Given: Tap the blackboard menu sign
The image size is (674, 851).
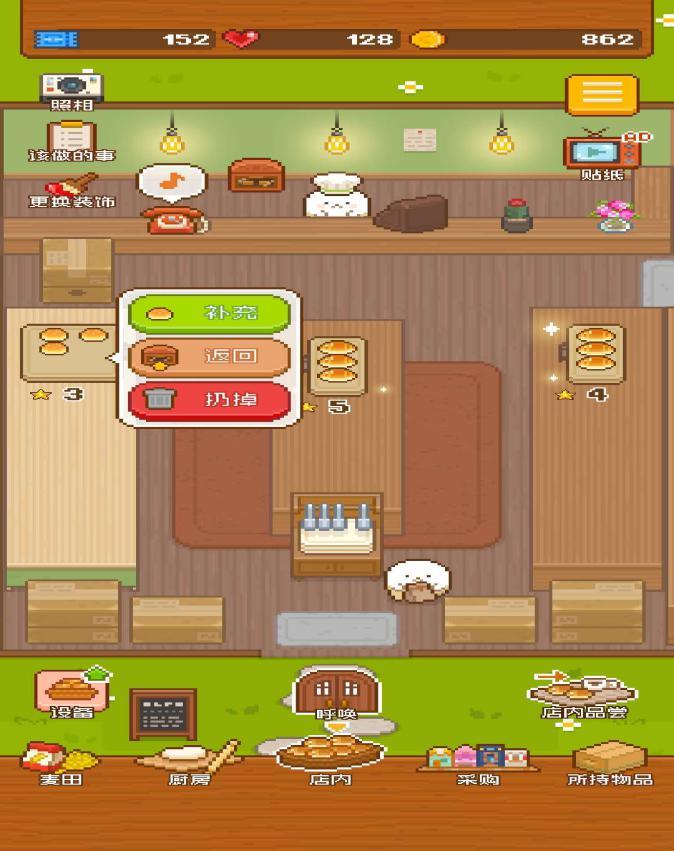Looking at the screenshot, I should pyautogui.click(x=162, y=713).
